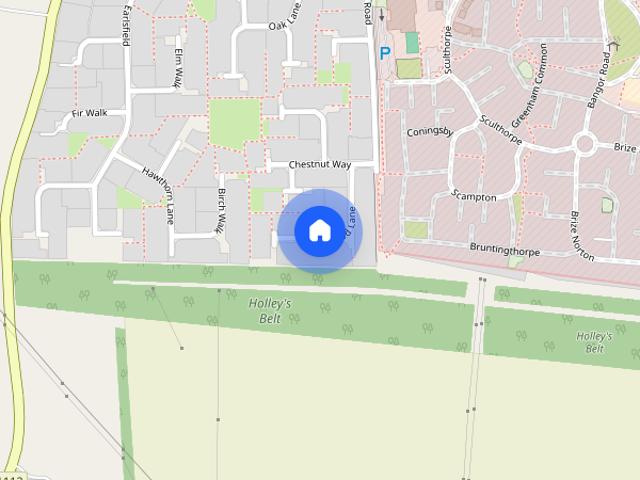The height and width of the screenshot is (480, 640).
Task: Tap the blue home location marker
Action: 319,231
